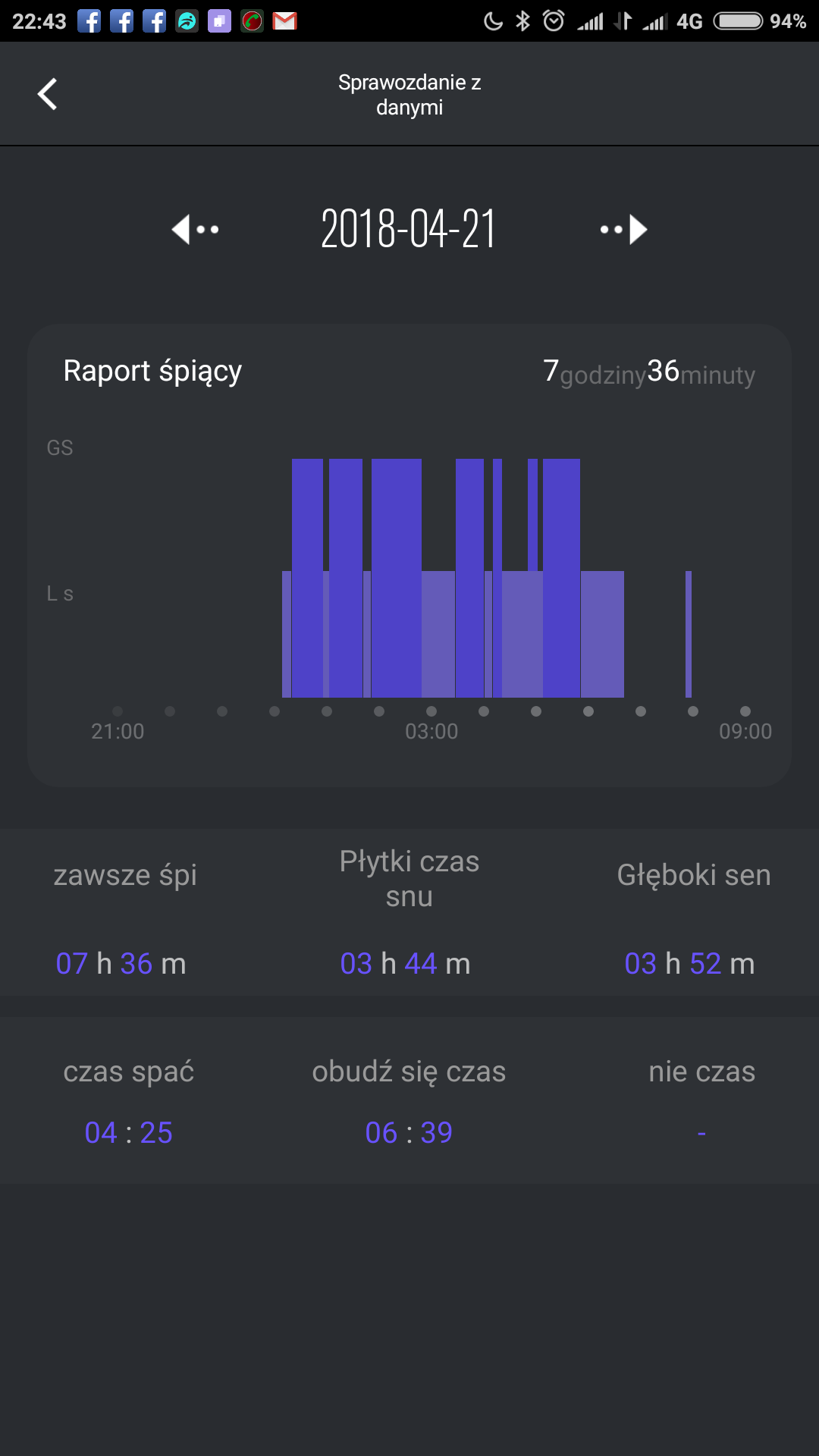Go back using the top-left arrow

48,94
